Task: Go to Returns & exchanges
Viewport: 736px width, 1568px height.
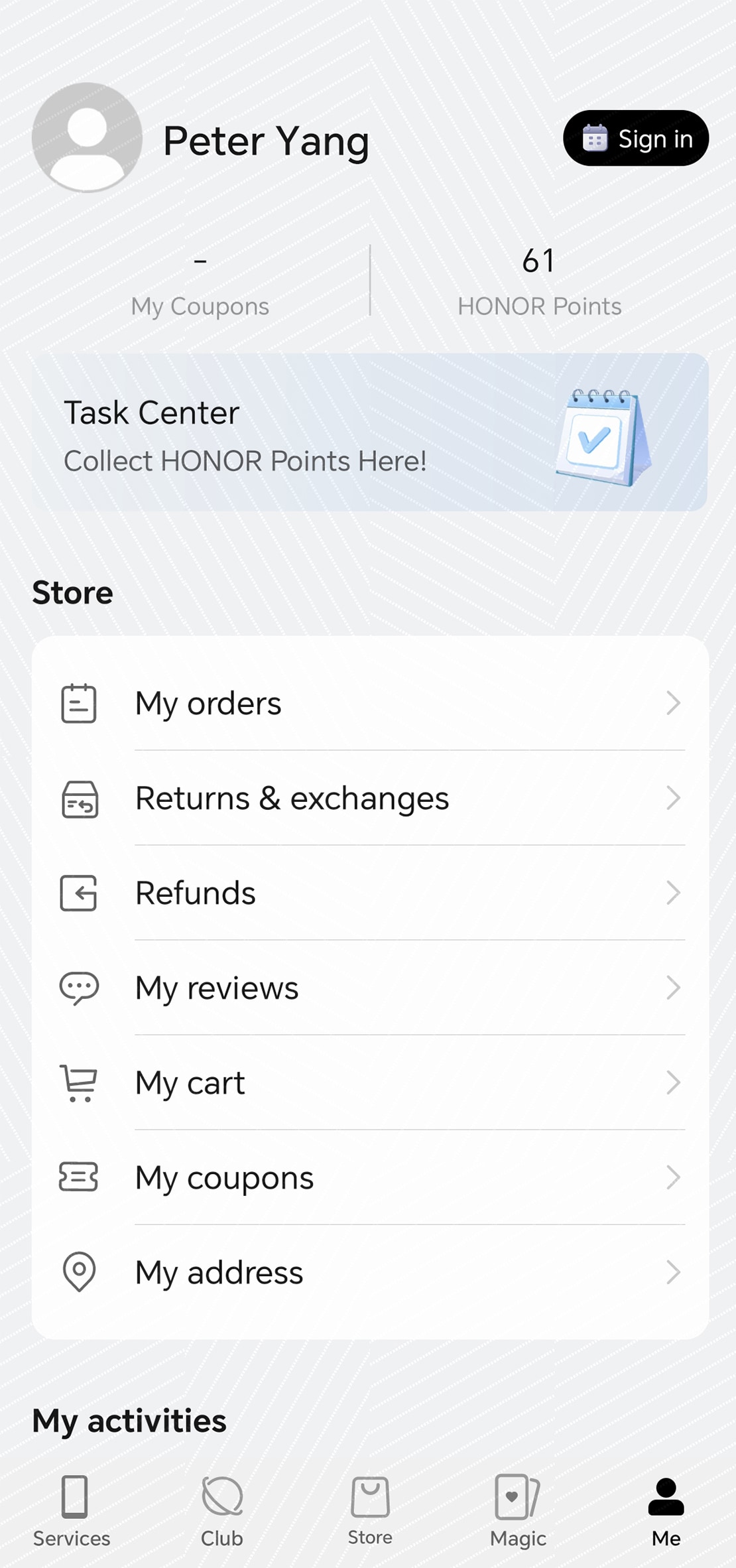Action: click(369, 798)
